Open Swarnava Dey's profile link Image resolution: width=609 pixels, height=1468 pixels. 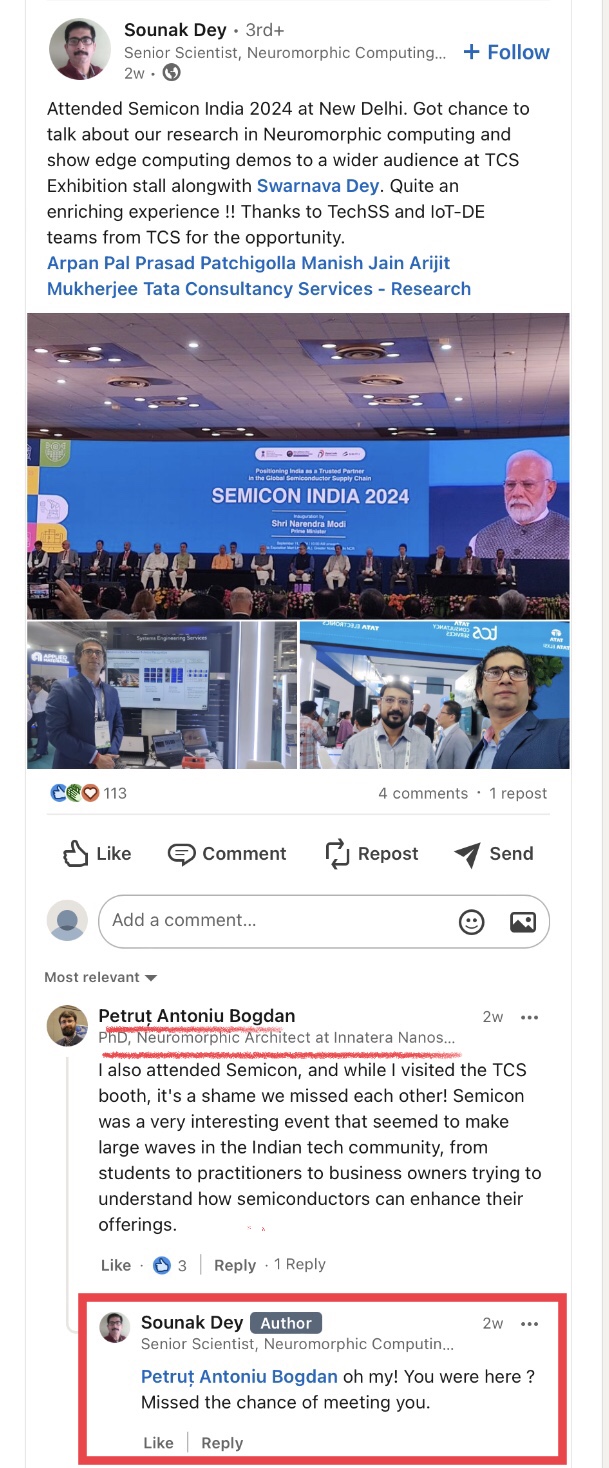click(x=317, y=186)
